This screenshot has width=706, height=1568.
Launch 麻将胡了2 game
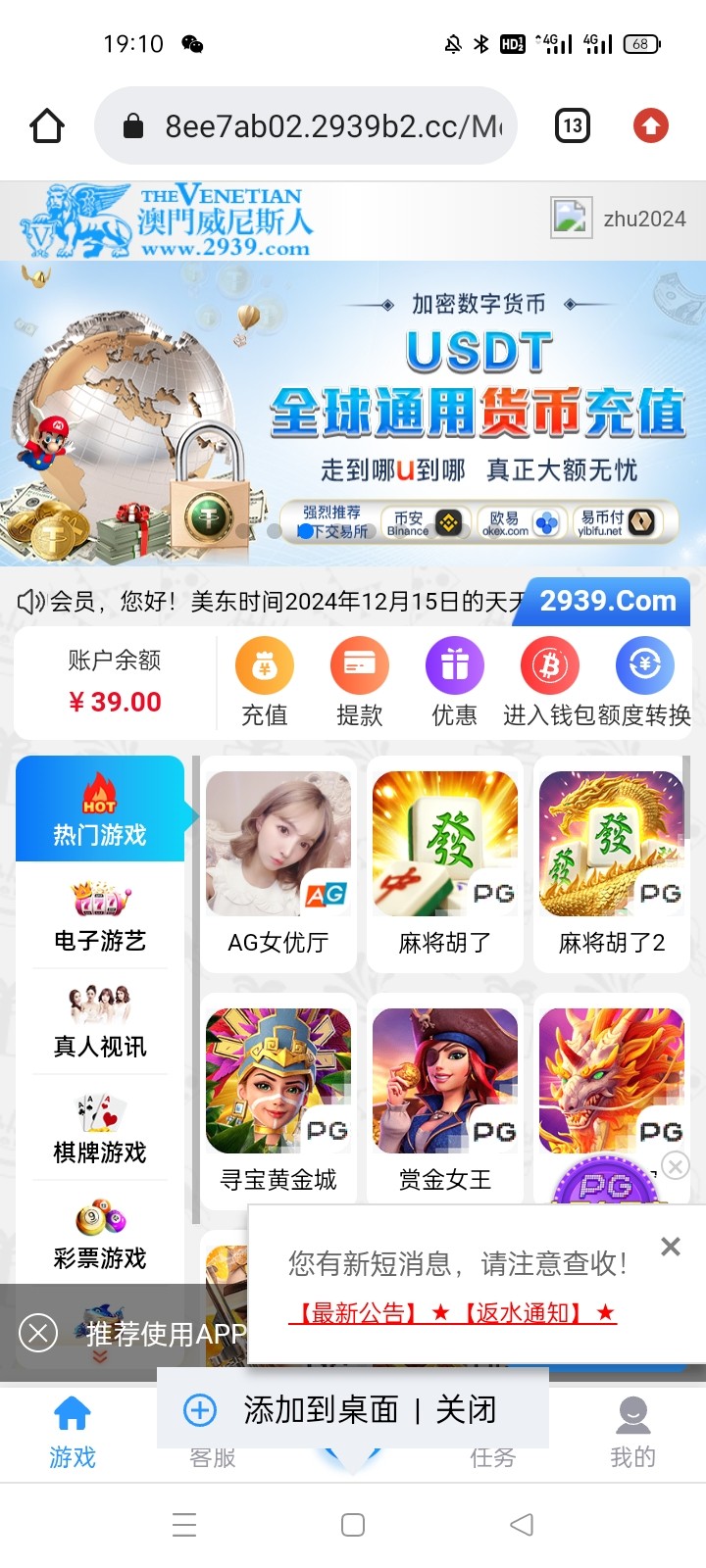click(x=612, y=862)
